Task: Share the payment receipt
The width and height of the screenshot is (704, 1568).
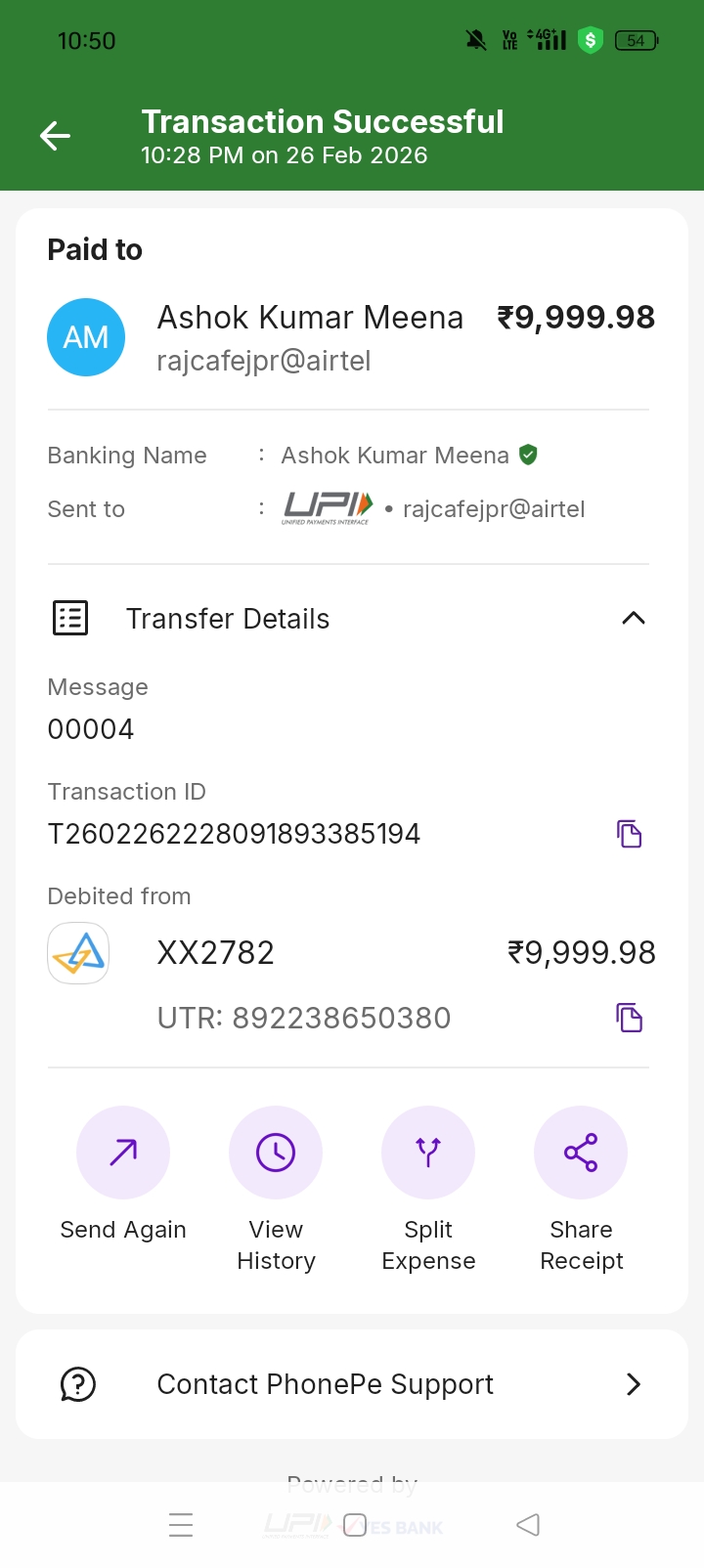Action: point(581,1154)
